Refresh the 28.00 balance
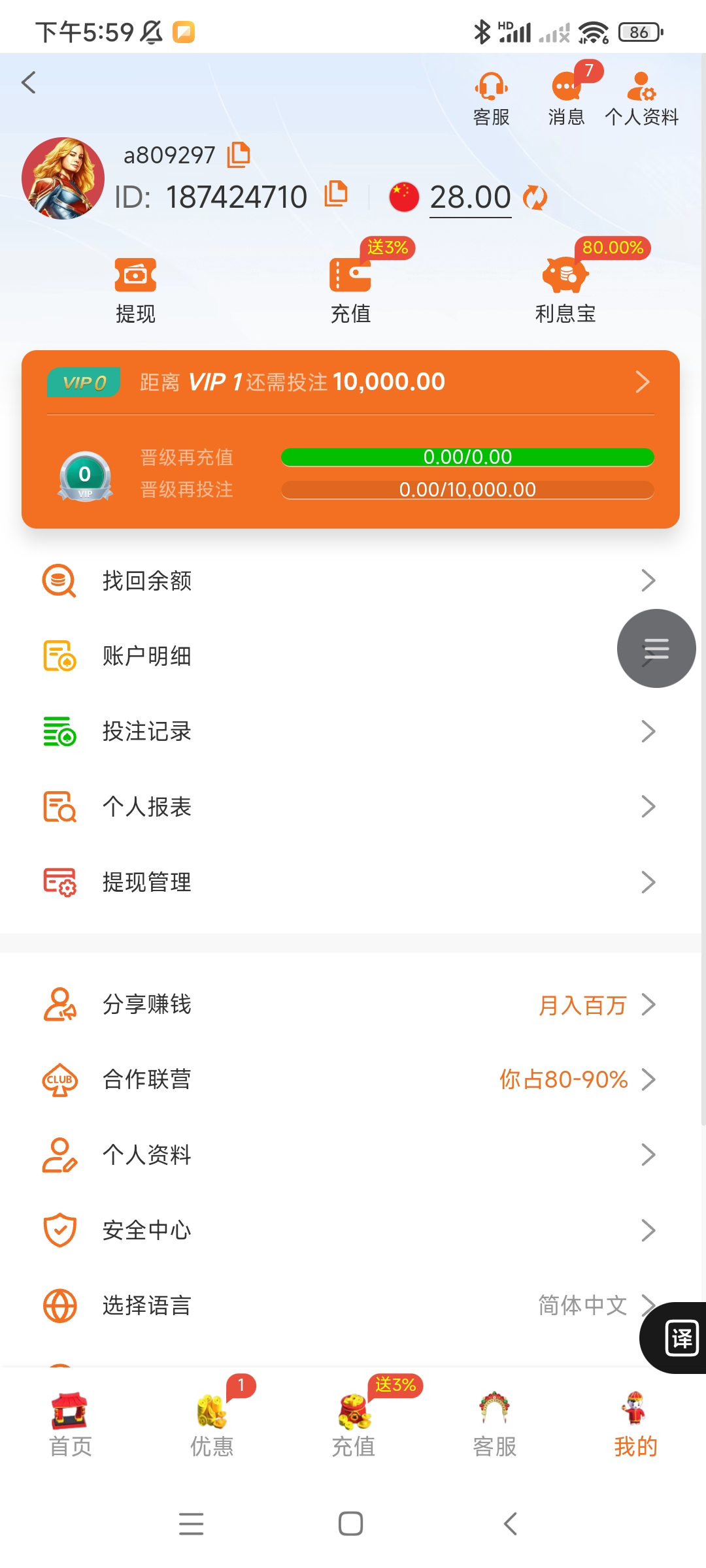 click(535, 197)
